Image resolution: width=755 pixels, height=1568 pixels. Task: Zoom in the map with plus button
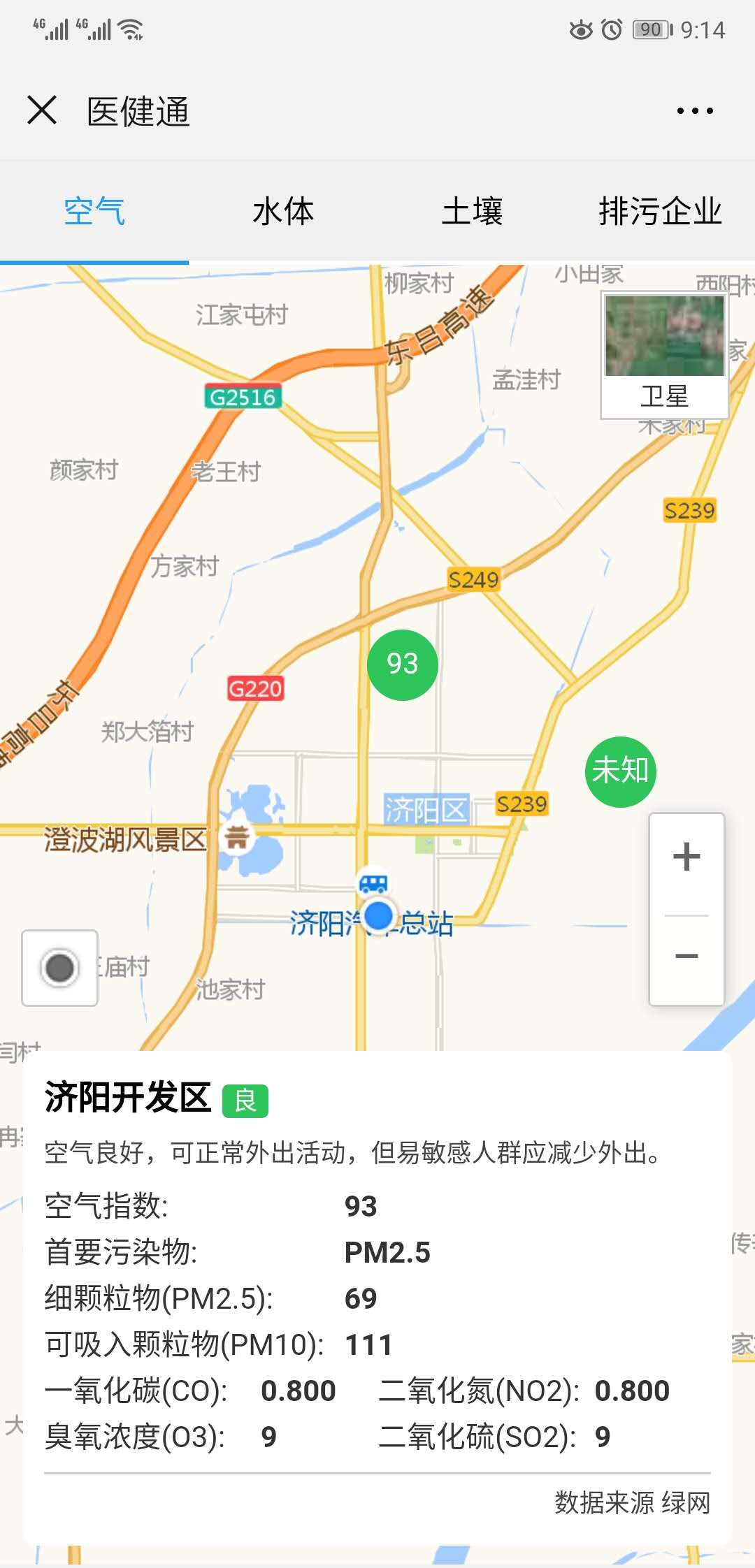tap(686, 857)
